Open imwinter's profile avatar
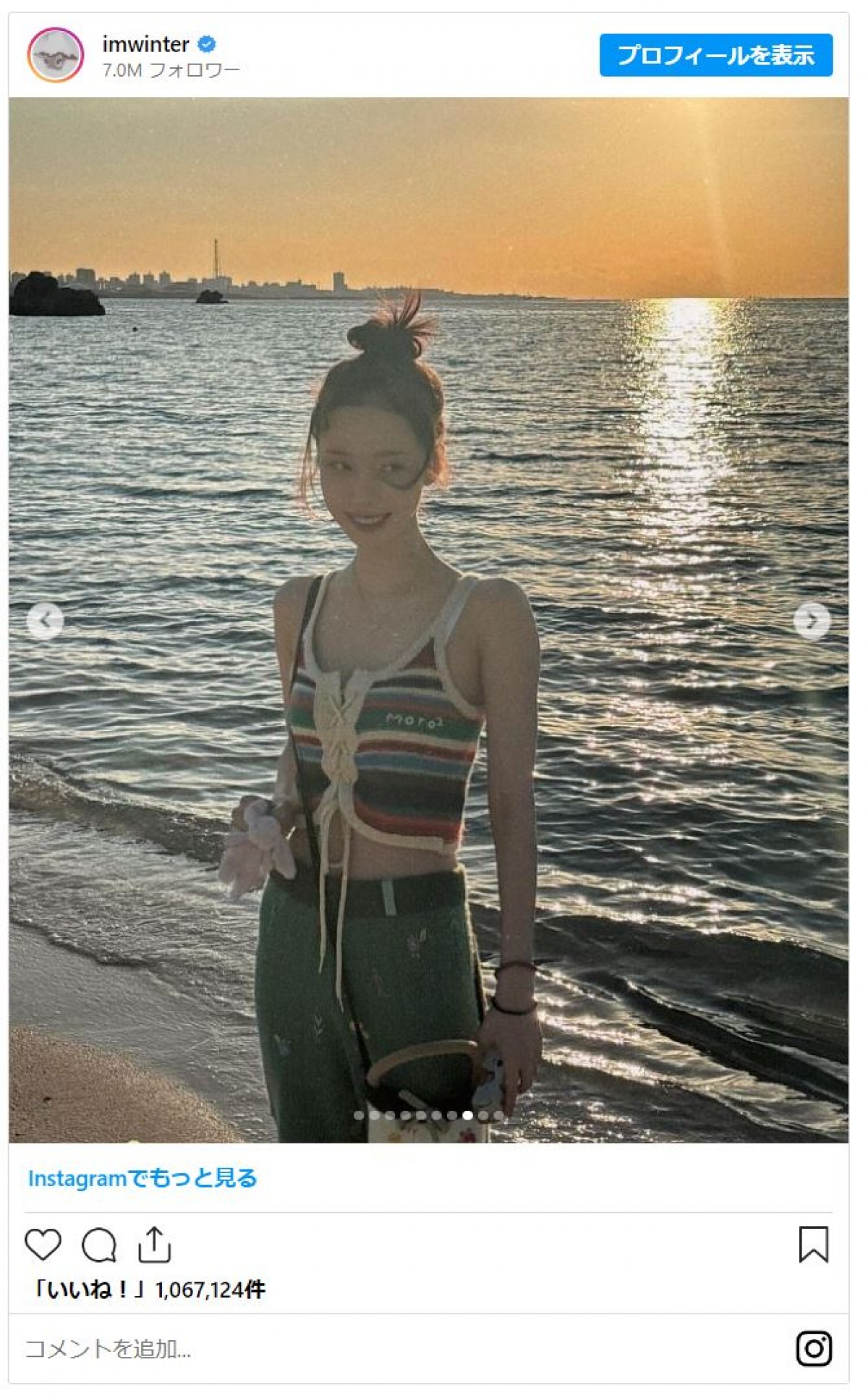 pos(56,55)
